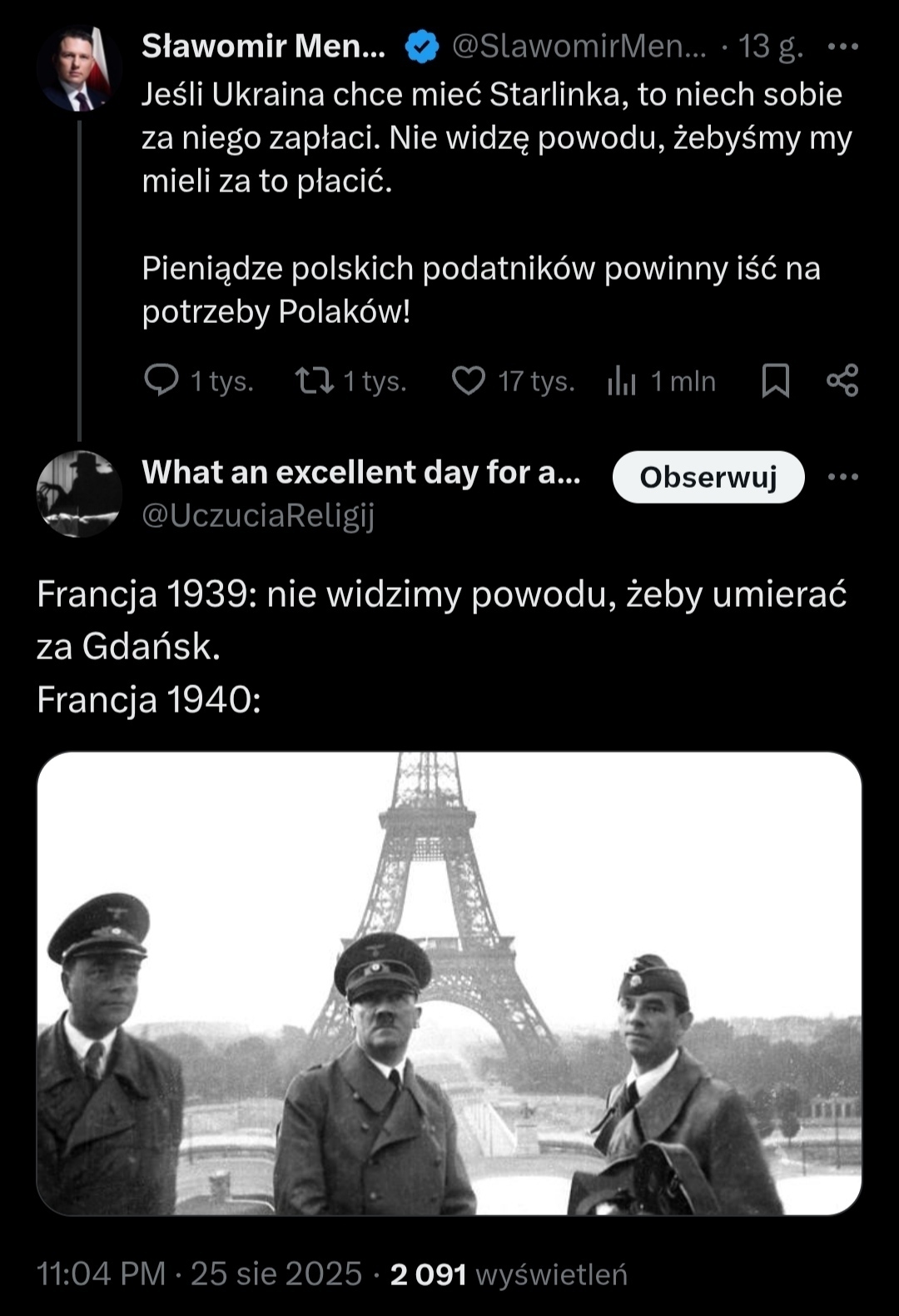Bookmark Sławomir Mentzen's post
This screenshot has height=1316, width=899.
(x=775, y=381)
